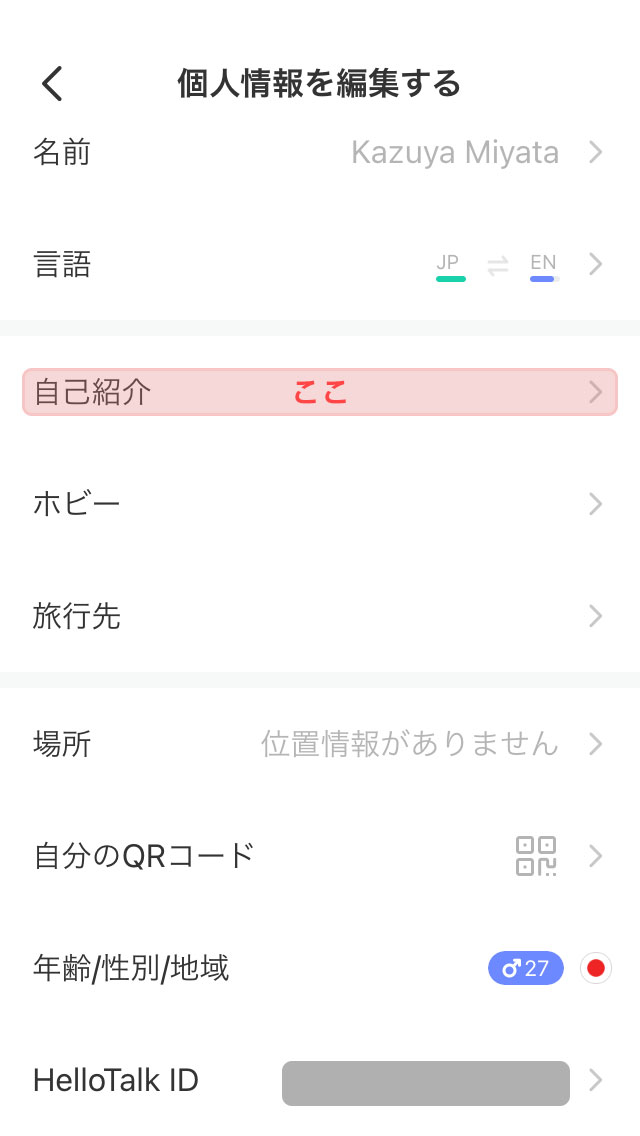Edit 年齢/性別/地域
640x1136 pixels.
click(320, 968)
